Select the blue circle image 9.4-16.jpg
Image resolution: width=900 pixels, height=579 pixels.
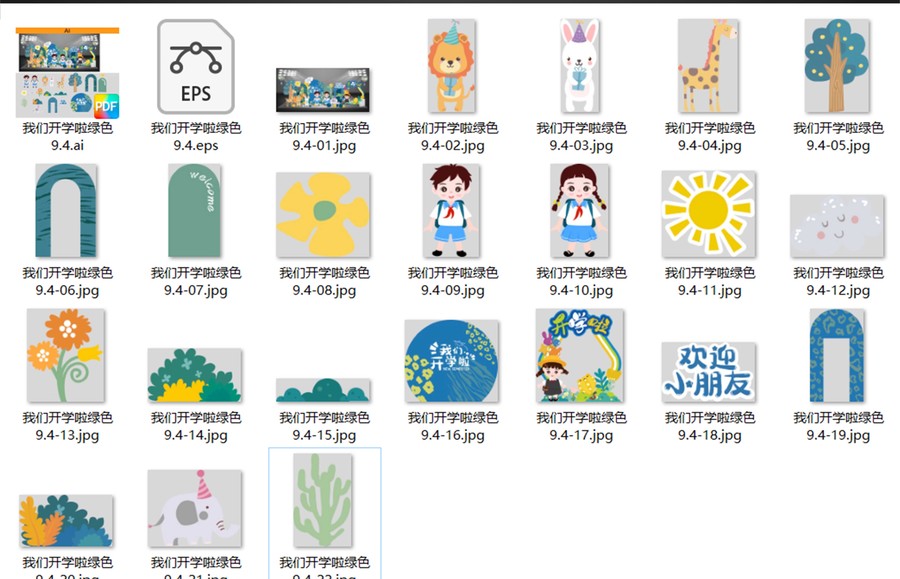[x=452, y=360]
